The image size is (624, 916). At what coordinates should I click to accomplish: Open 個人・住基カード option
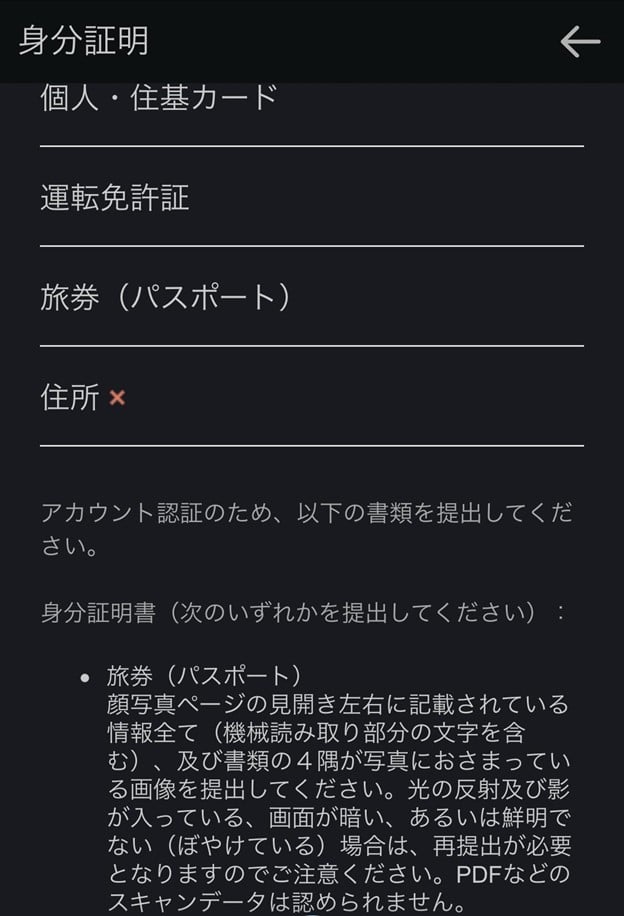159,99
